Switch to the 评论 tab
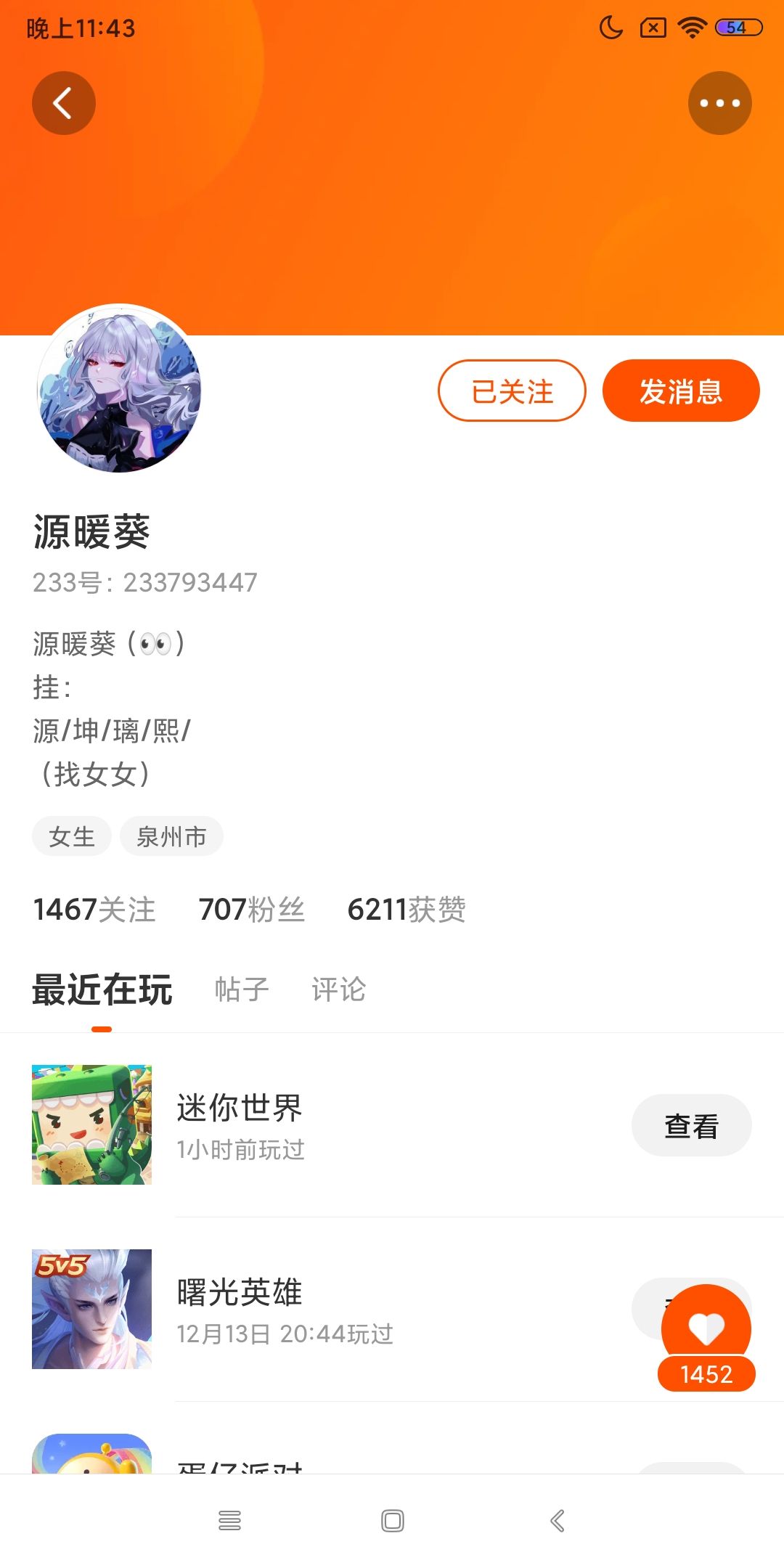The image size is (784, 1568). click(338, 989)
